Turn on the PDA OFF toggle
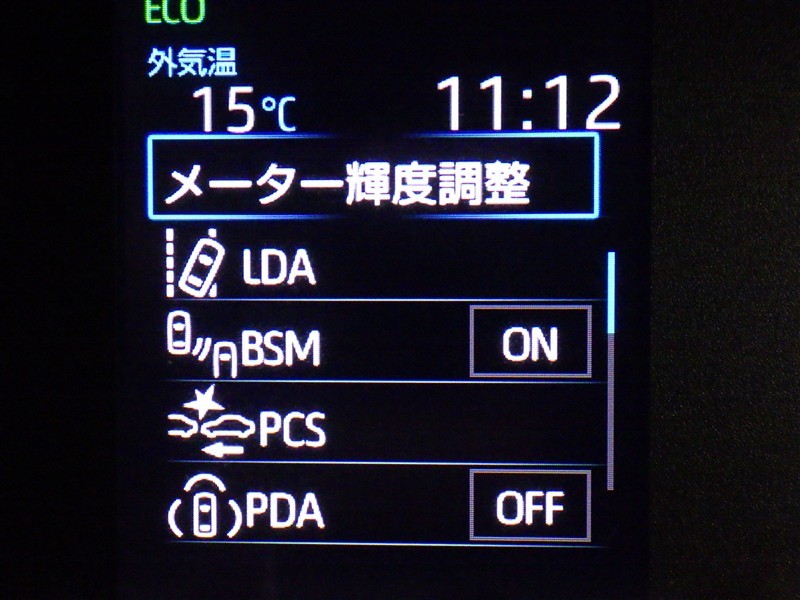The width and height of the screenshot is (800, 600). click(x=529, y=507)
